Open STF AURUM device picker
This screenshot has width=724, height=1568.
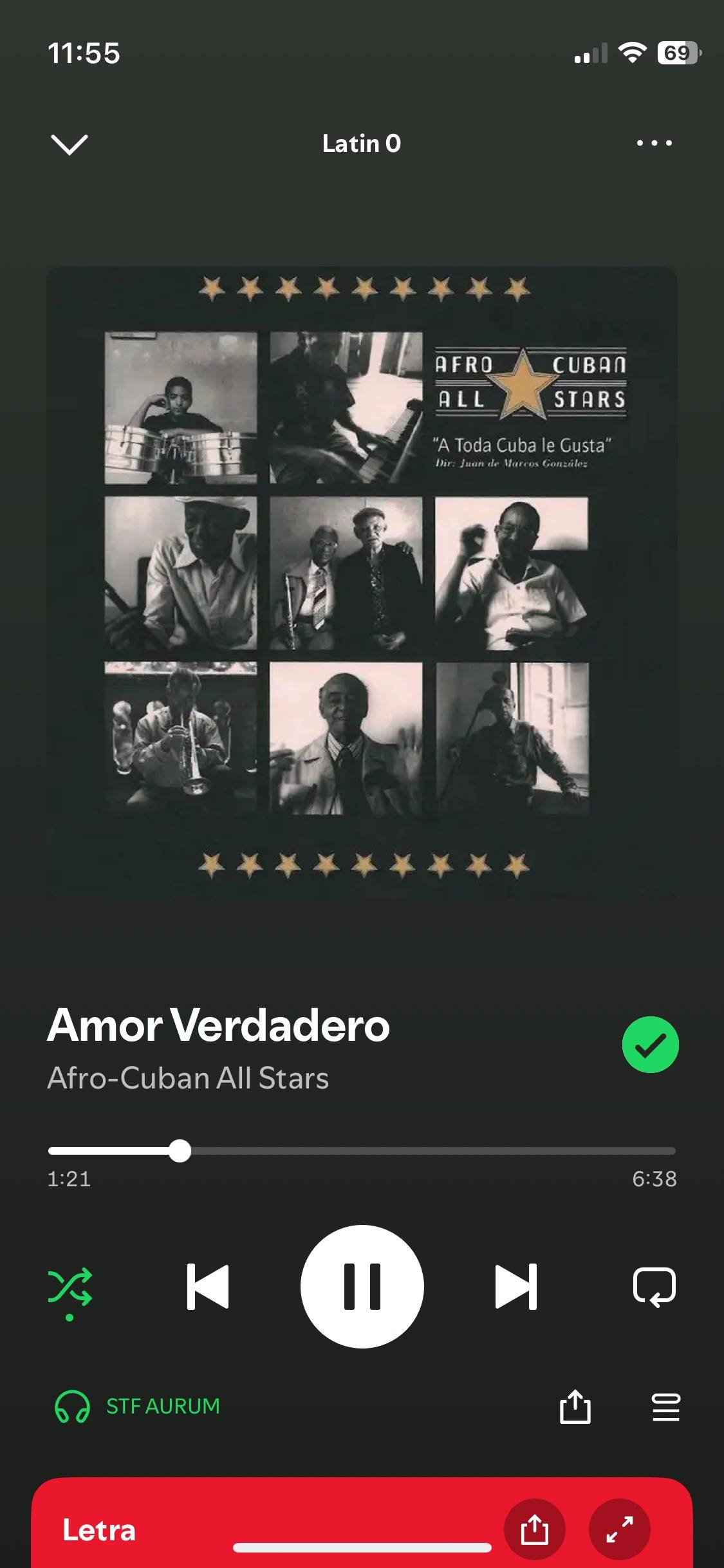[137, 1406]
